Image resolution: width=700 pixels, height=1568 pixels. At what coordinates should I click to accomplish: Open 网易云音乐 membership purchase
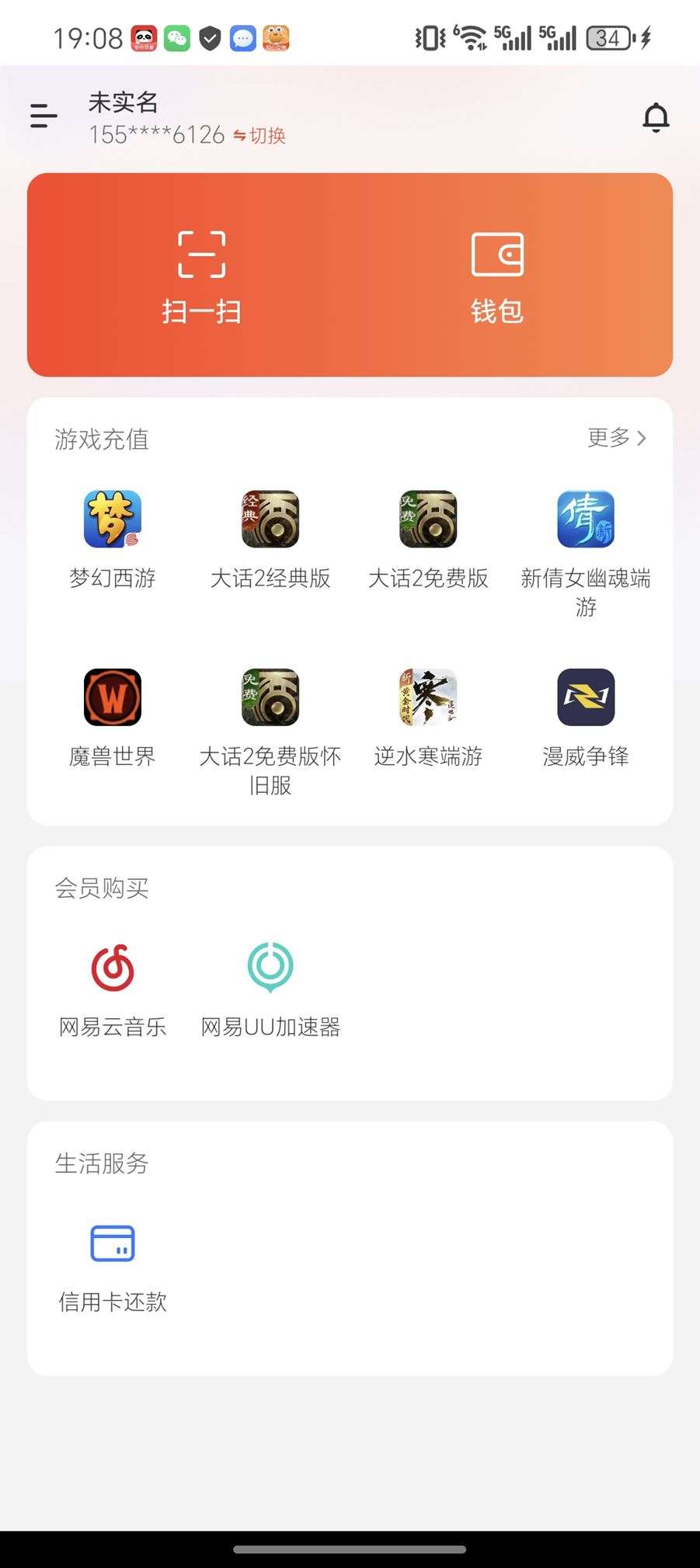tap(113, 968)
